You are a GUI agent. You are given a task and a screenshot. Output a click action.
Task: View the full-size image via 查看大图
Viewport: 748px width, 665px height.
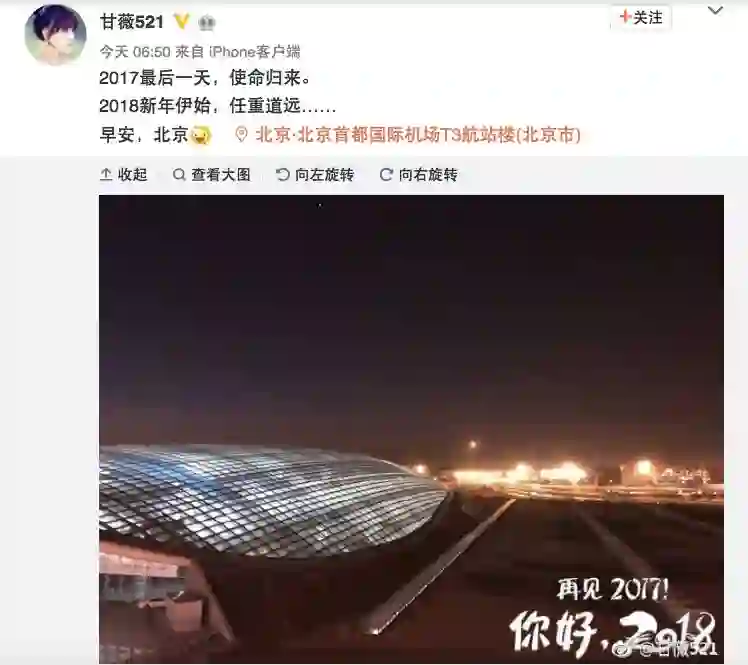(212, 175)
